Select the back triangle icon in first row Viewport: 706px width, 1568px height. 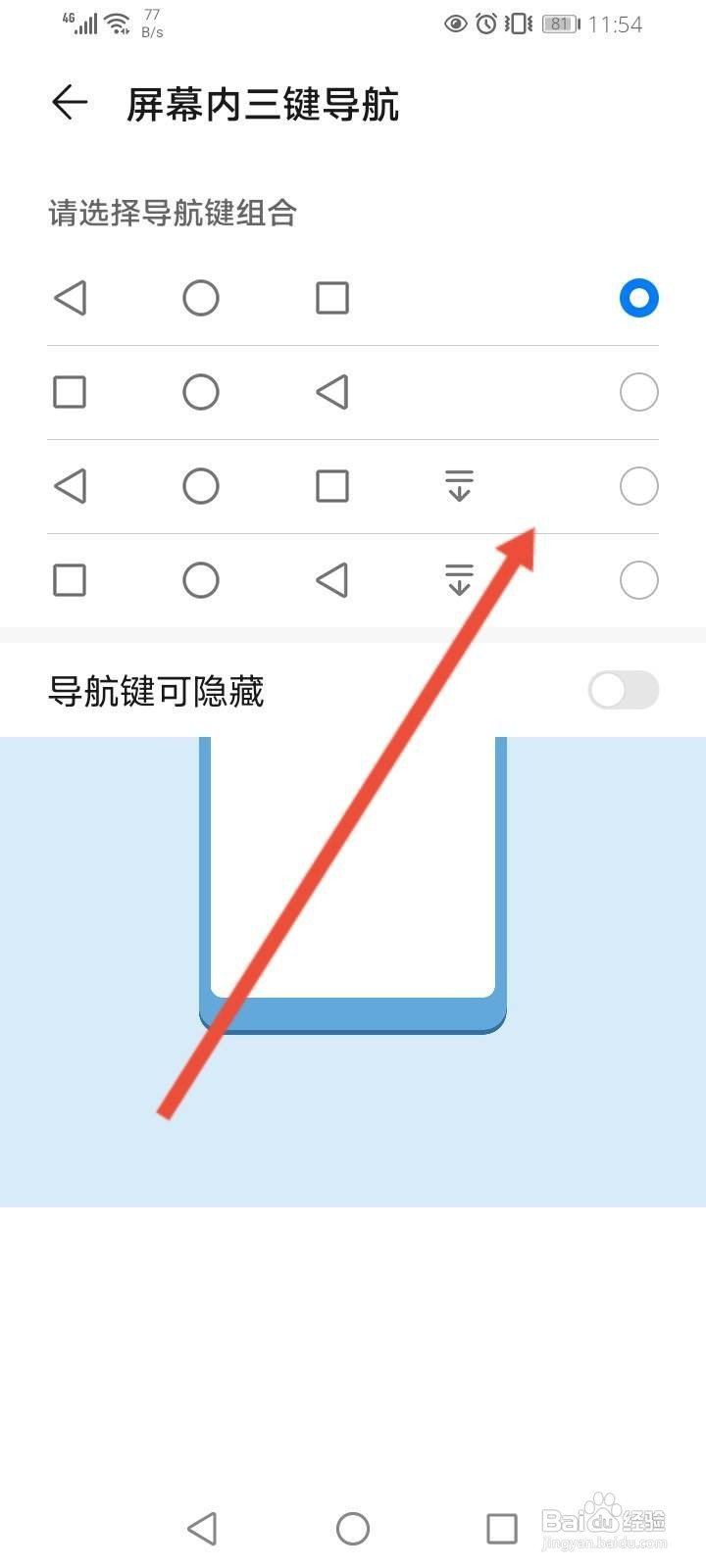coord(71,298)
